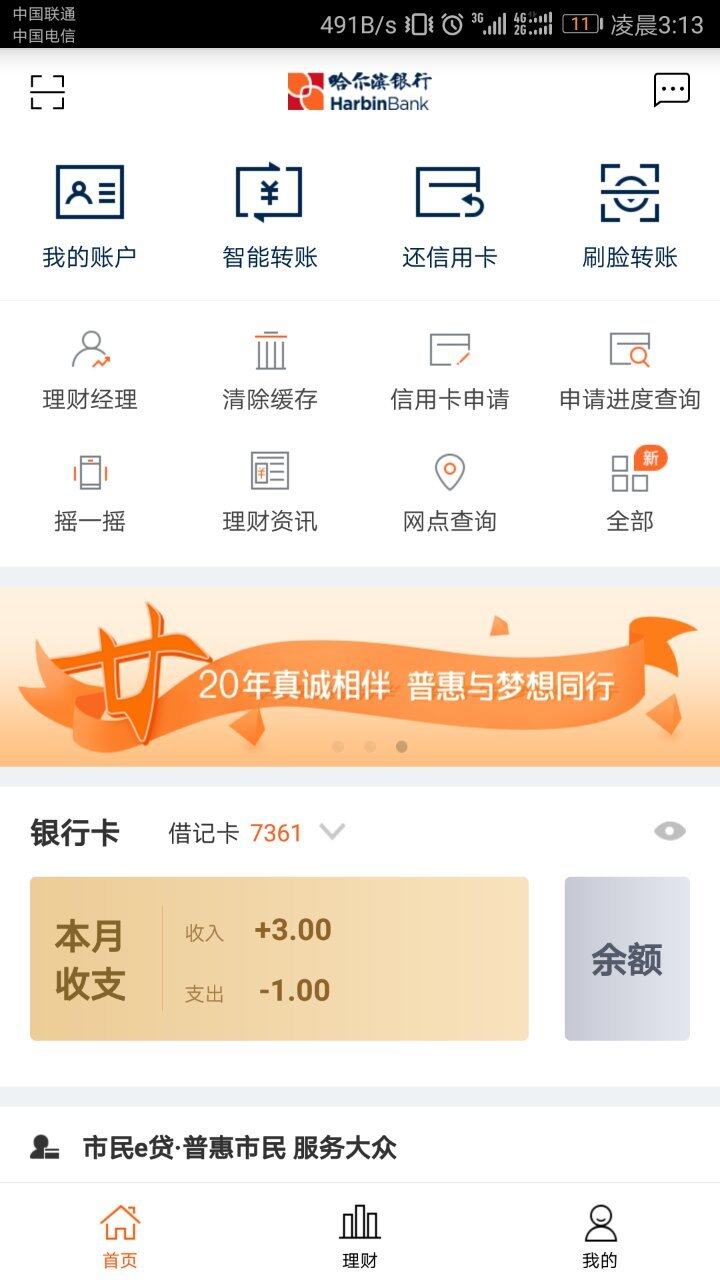Open 理财经理 wealth manager
The height and width of the screenshot is (1280, 720).
(x=89, y=371)
